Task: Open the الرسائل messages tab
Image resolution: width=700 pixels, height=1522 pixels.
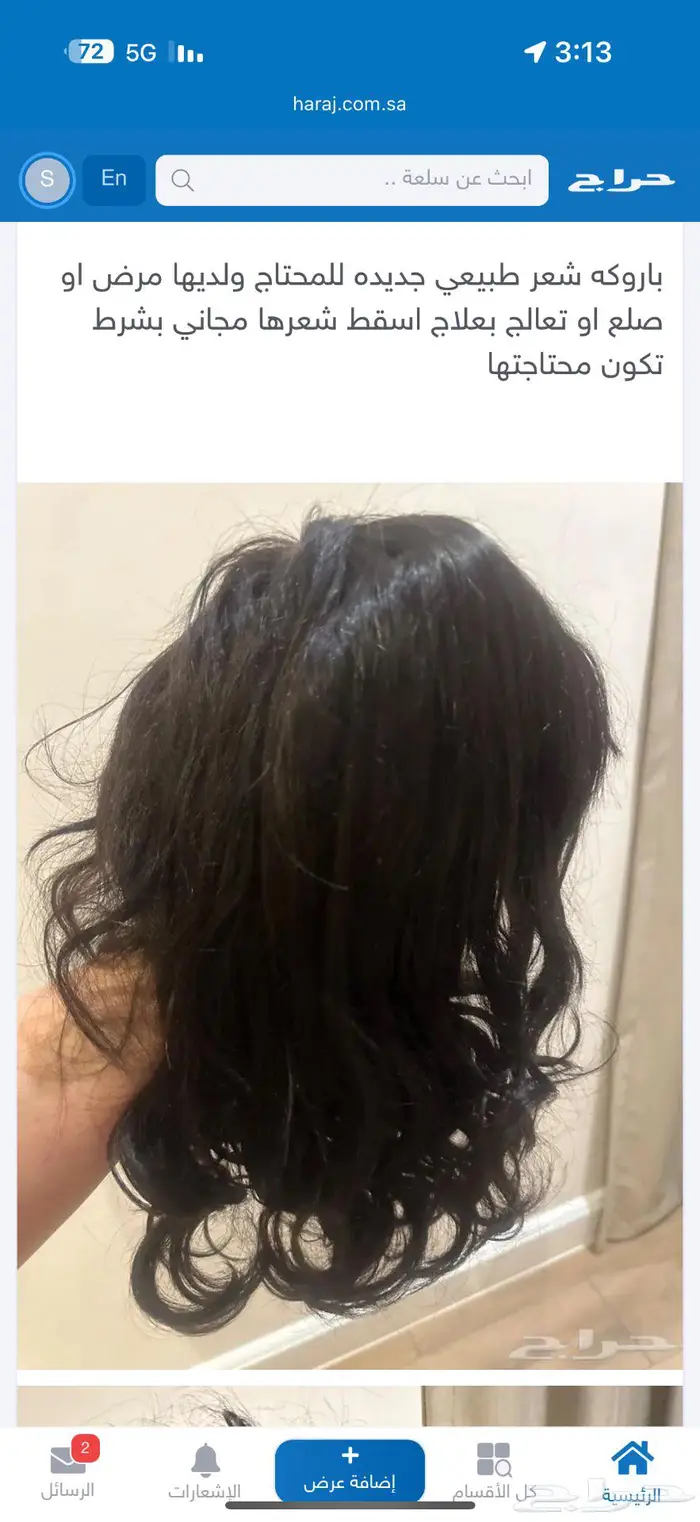Action: click(x=68, y=1472)
